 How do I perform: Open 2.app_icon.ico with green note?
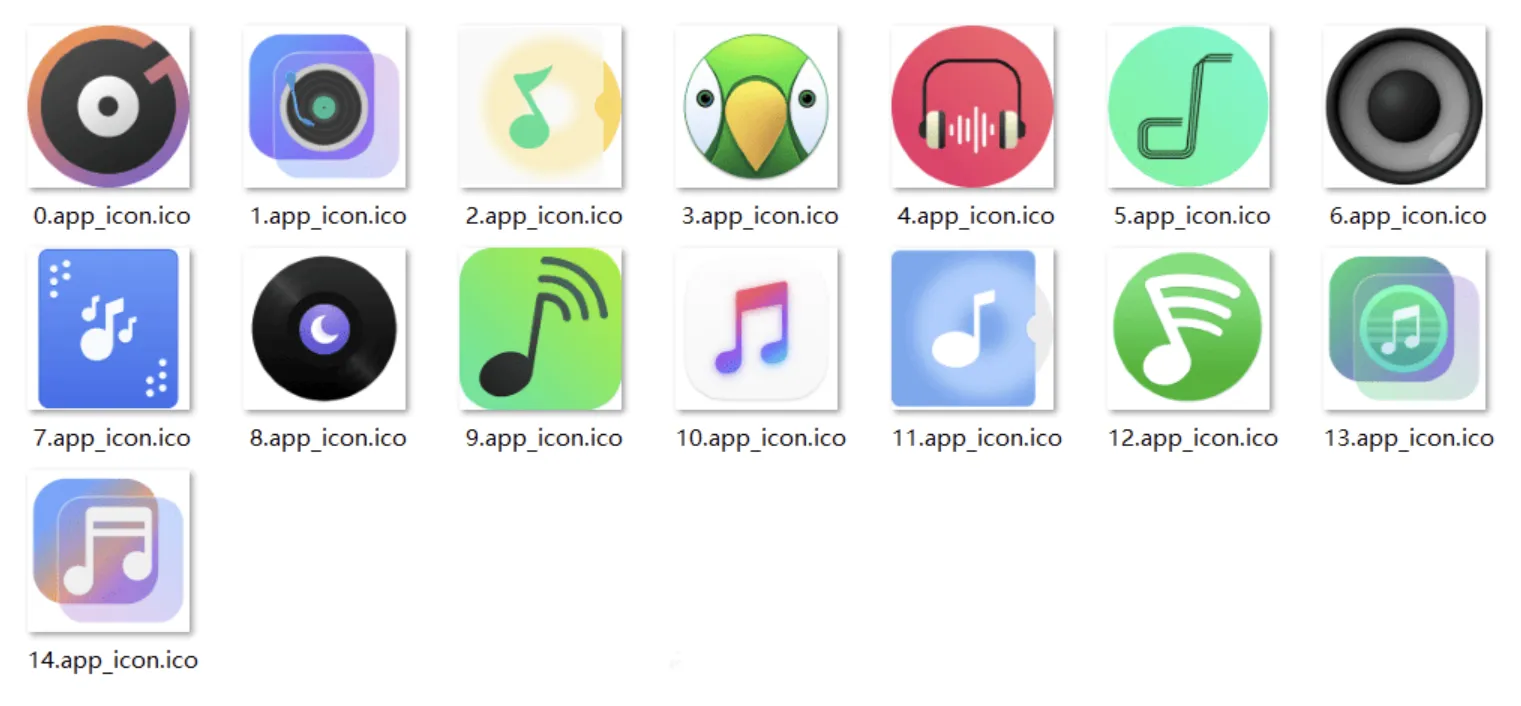coord(540,106)
